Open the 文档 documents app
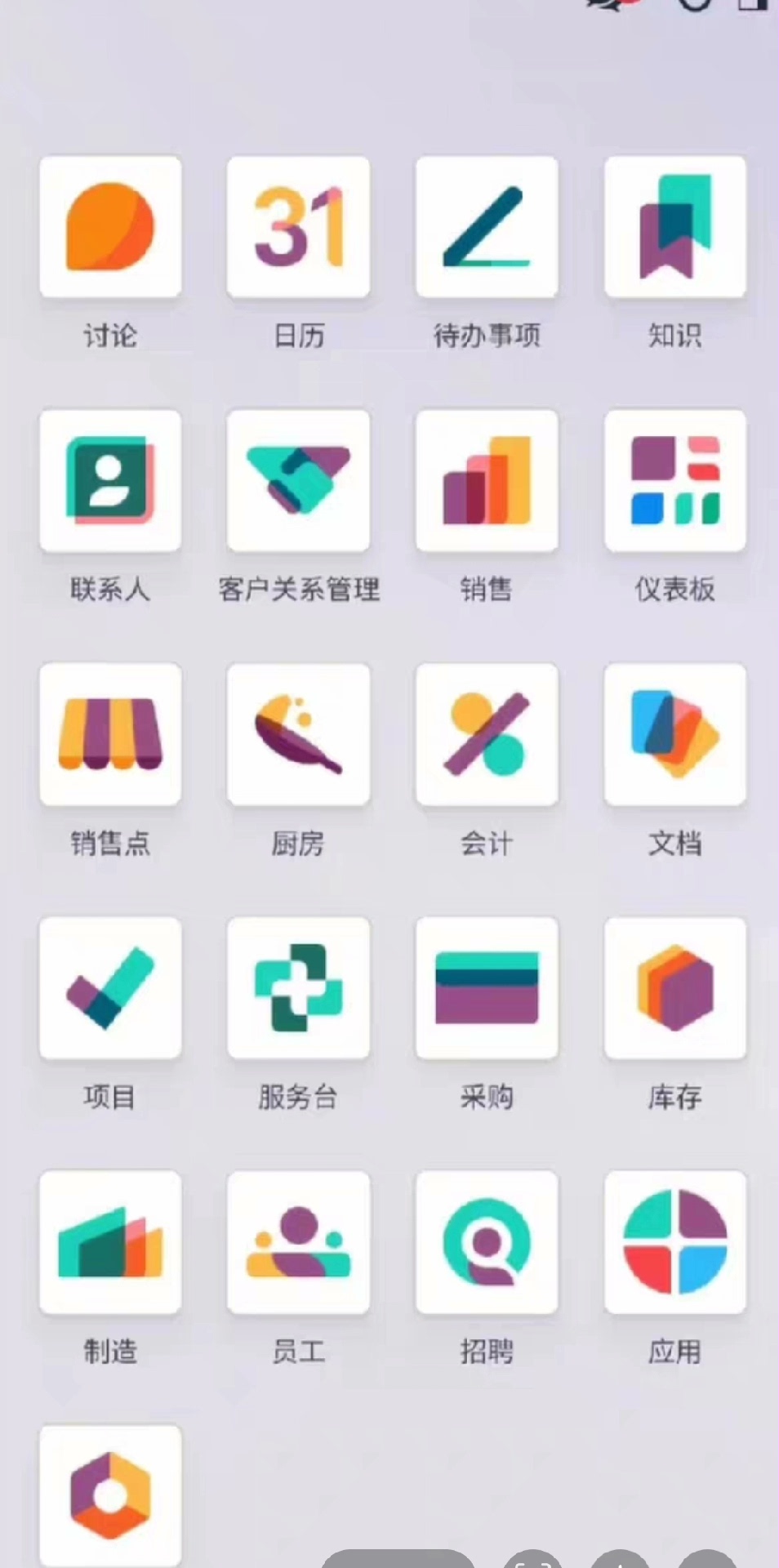Screen dimensions: 779x1568 point(675,734)
